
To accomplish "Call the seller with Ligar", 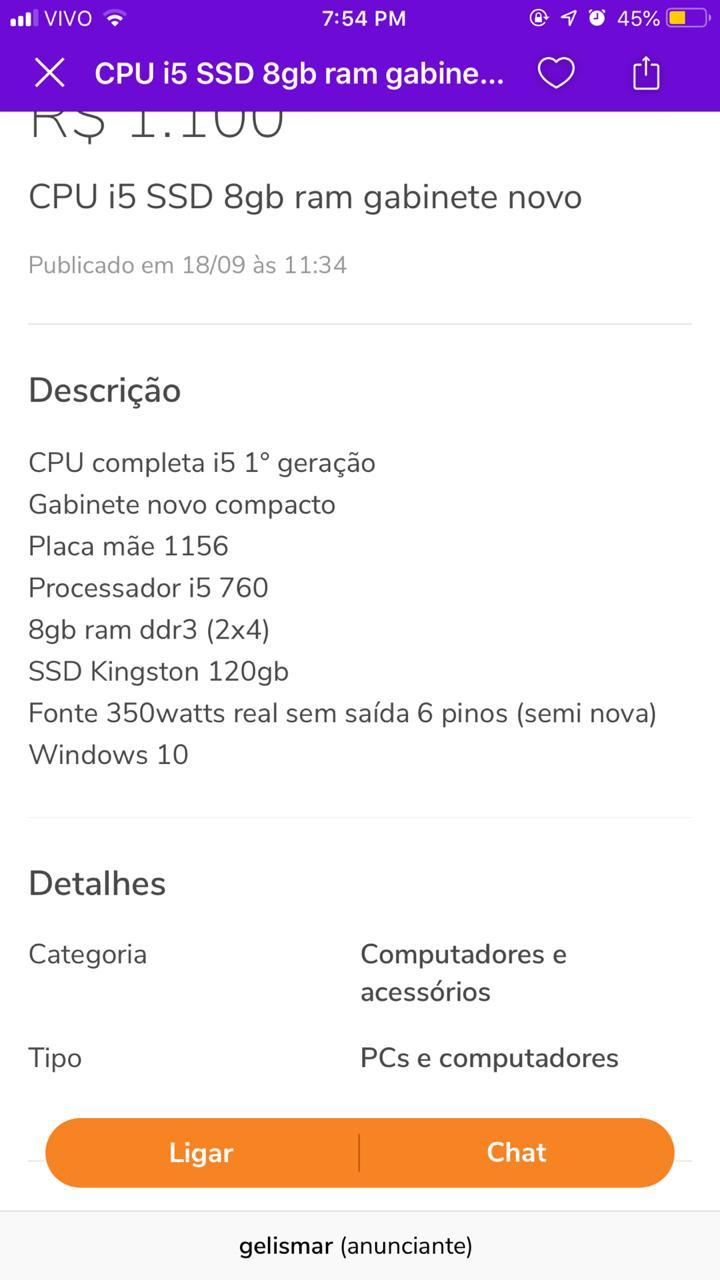I will [x=201, y=1152].
